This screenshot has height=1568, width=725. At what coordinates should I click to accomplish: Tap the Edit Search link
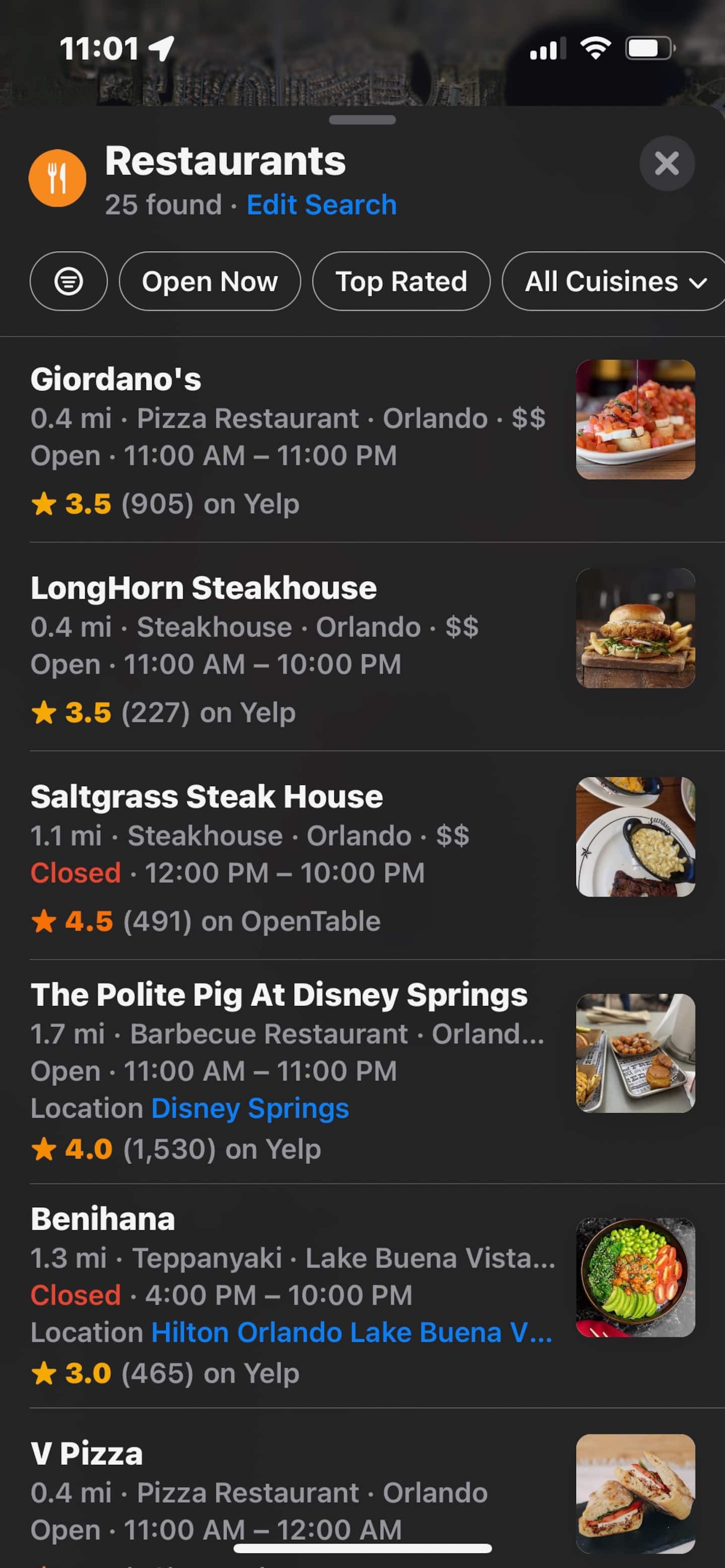(x=322, y=204)
